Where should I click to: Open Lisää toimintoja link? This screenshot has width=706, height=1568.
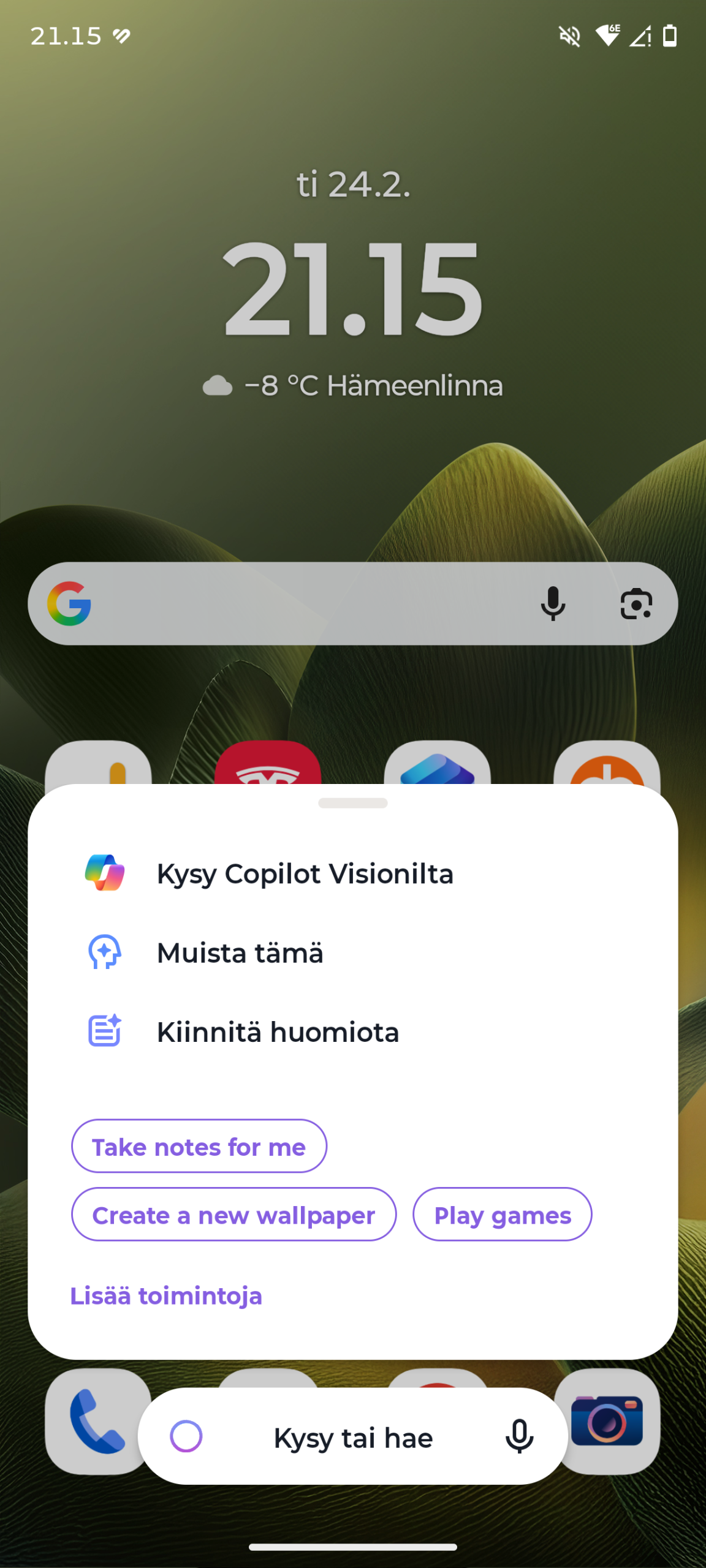coord(166,1296)
